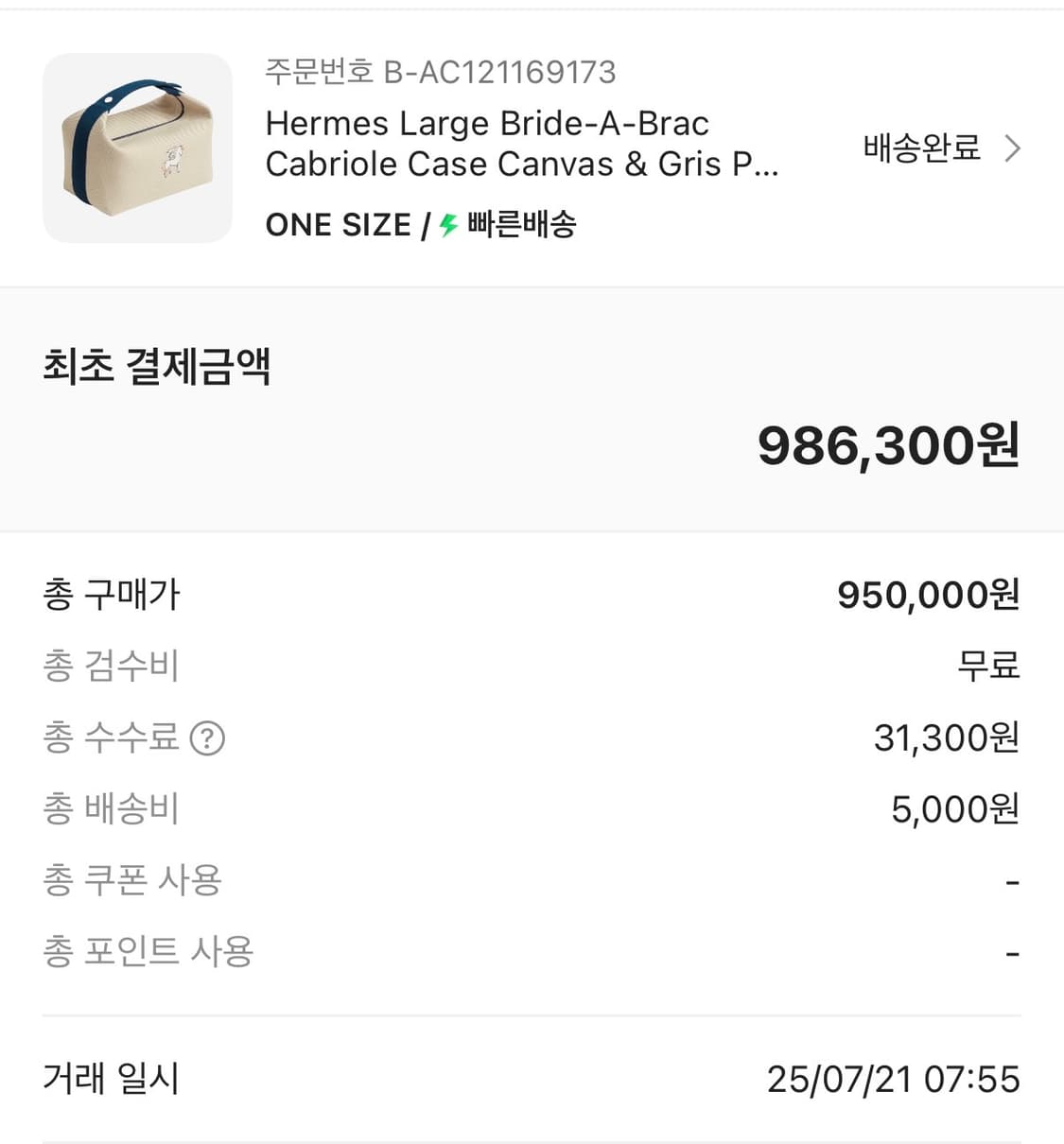Click the ONE SIZE label
The image size is (1064, 1144).
(340, 224)
